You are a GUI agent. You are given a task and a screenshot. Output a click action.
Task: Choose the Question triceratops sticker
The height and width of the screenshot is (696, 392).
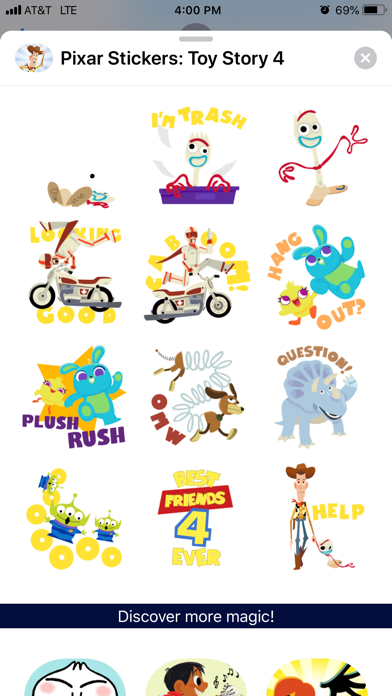coord(316,396)
